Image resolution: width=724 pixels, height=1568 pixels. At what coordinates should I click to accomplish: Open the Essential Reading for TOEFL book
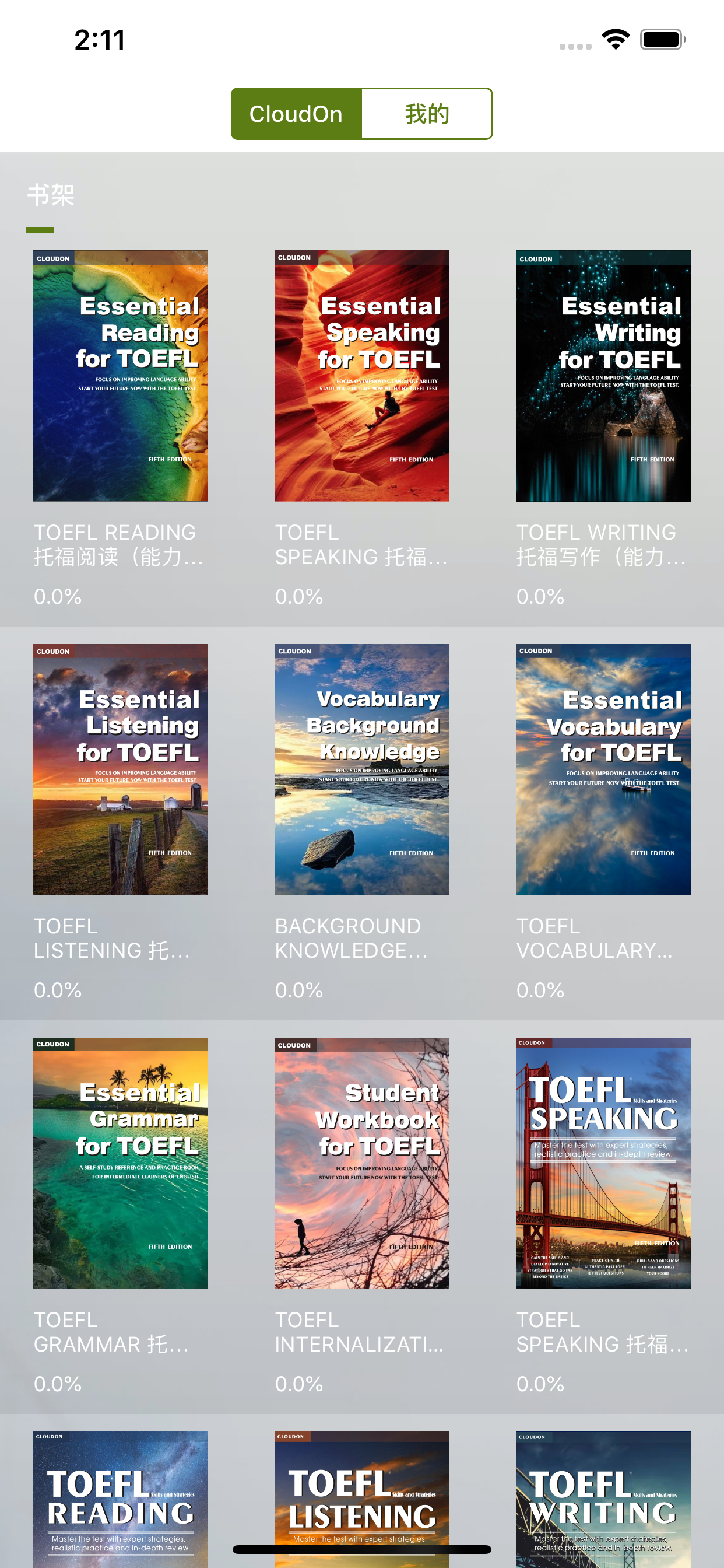[x=121, y=376]
